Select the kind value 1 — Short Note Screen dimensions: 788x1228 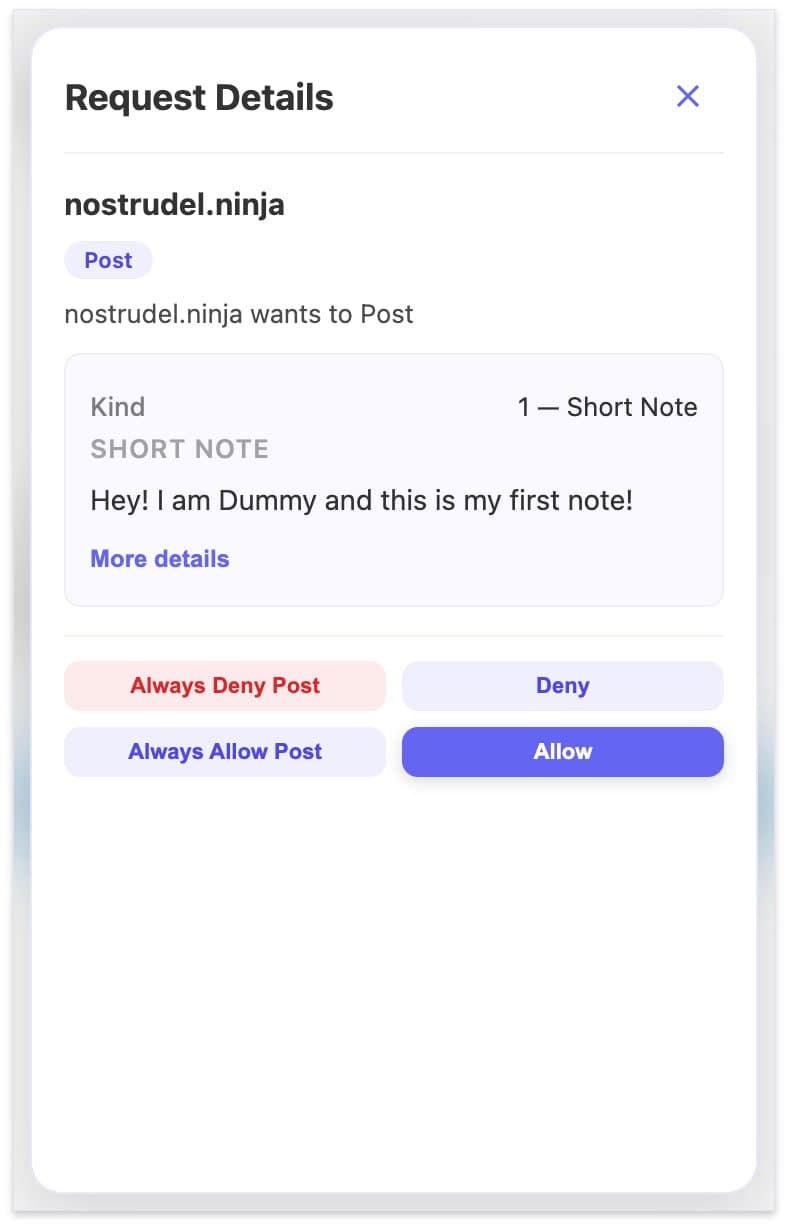pyautogui.click(x=605, y=407)
